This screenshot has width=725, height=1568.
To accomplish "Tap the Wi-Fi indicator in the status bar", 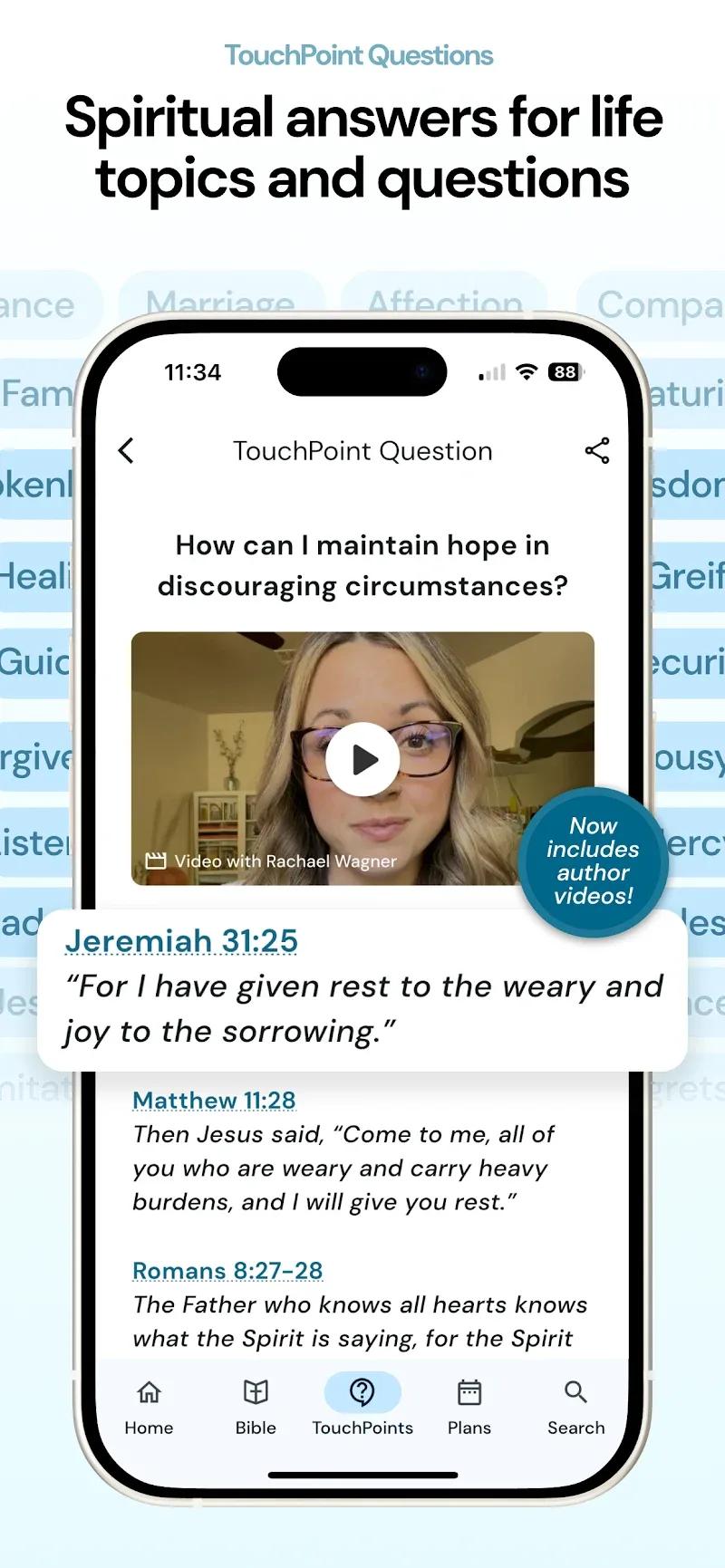I will click(527, 371).
